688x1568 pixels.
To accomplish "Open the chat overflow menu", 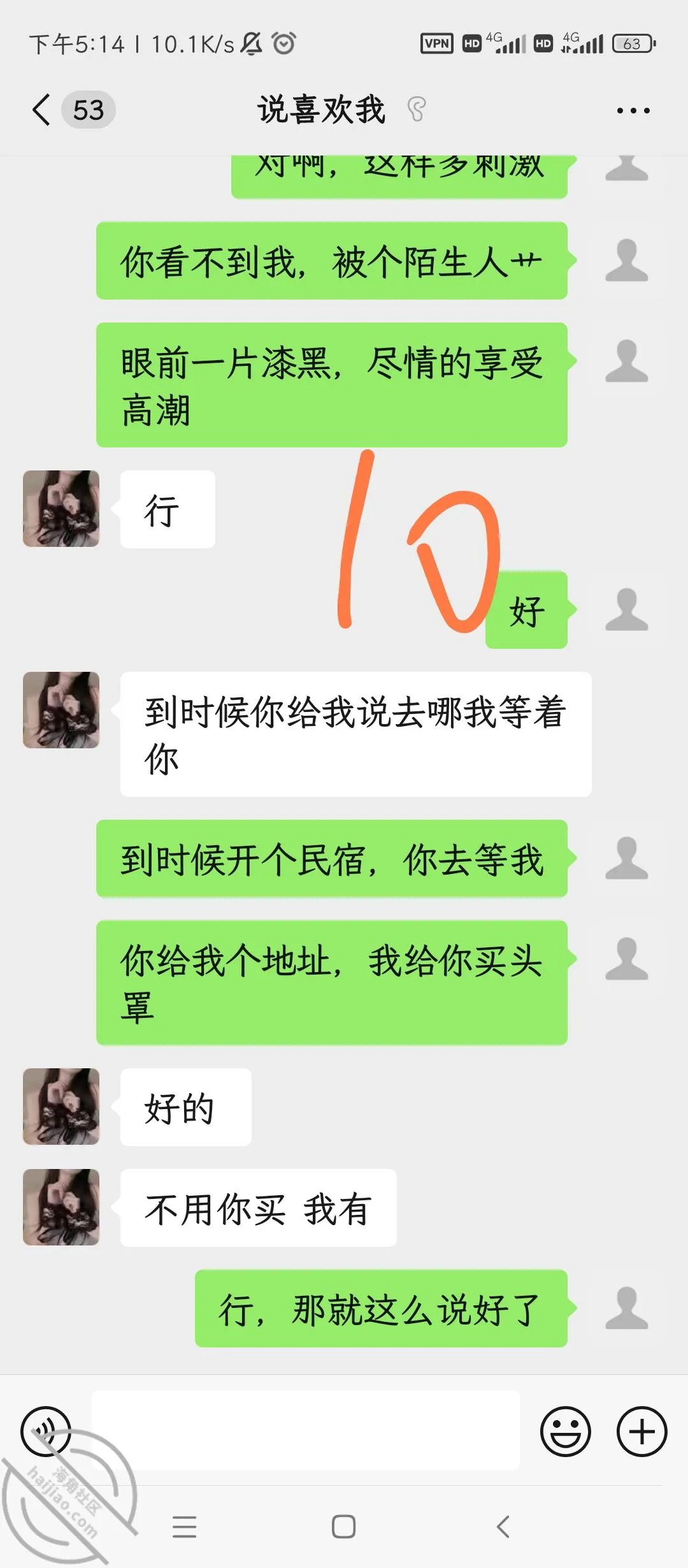I will [x=633, y=110].
